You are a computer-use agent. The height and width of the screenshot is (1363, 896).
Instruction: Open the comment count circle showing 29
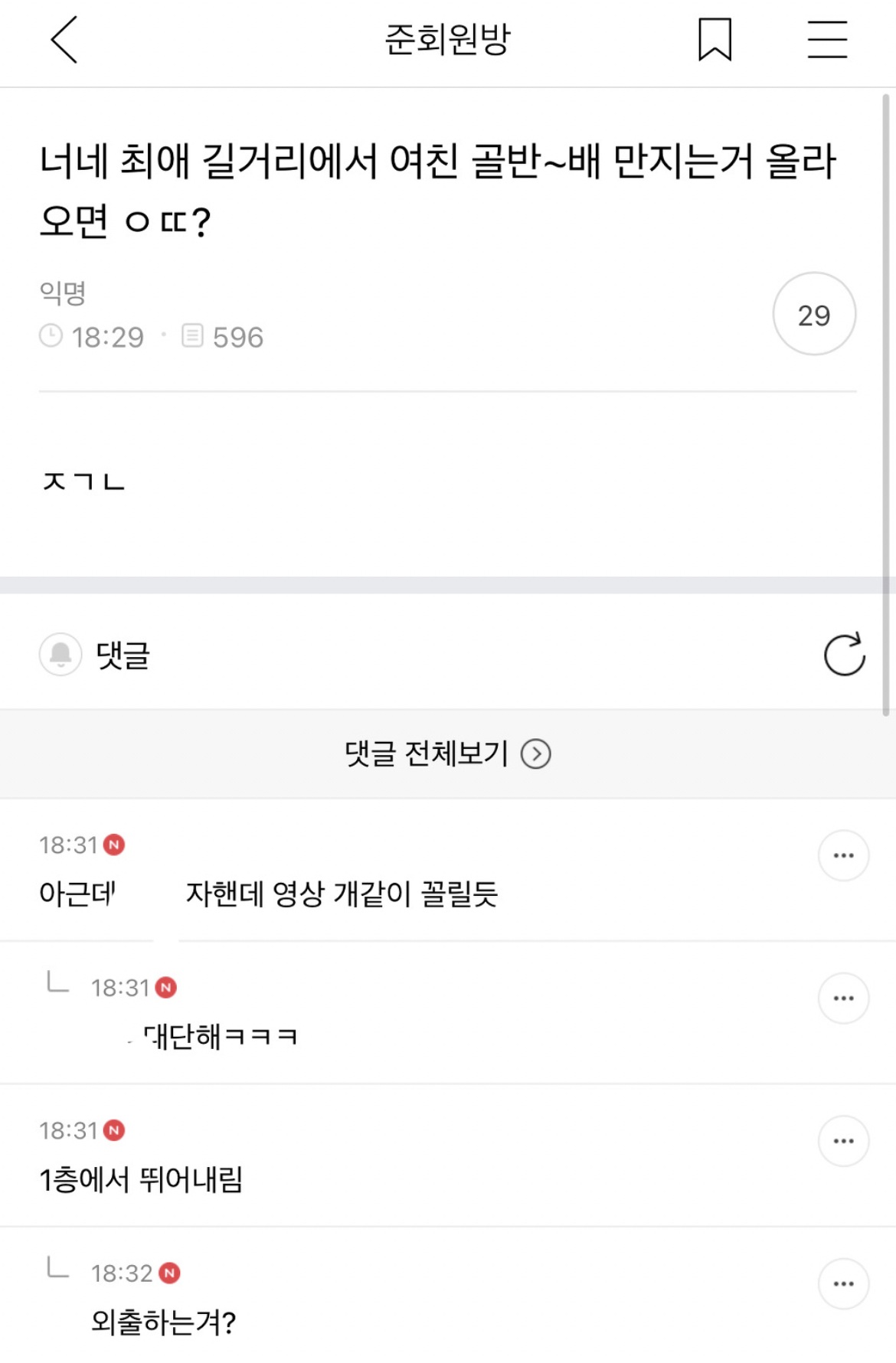pyautogui.click(x=814, y=314)
